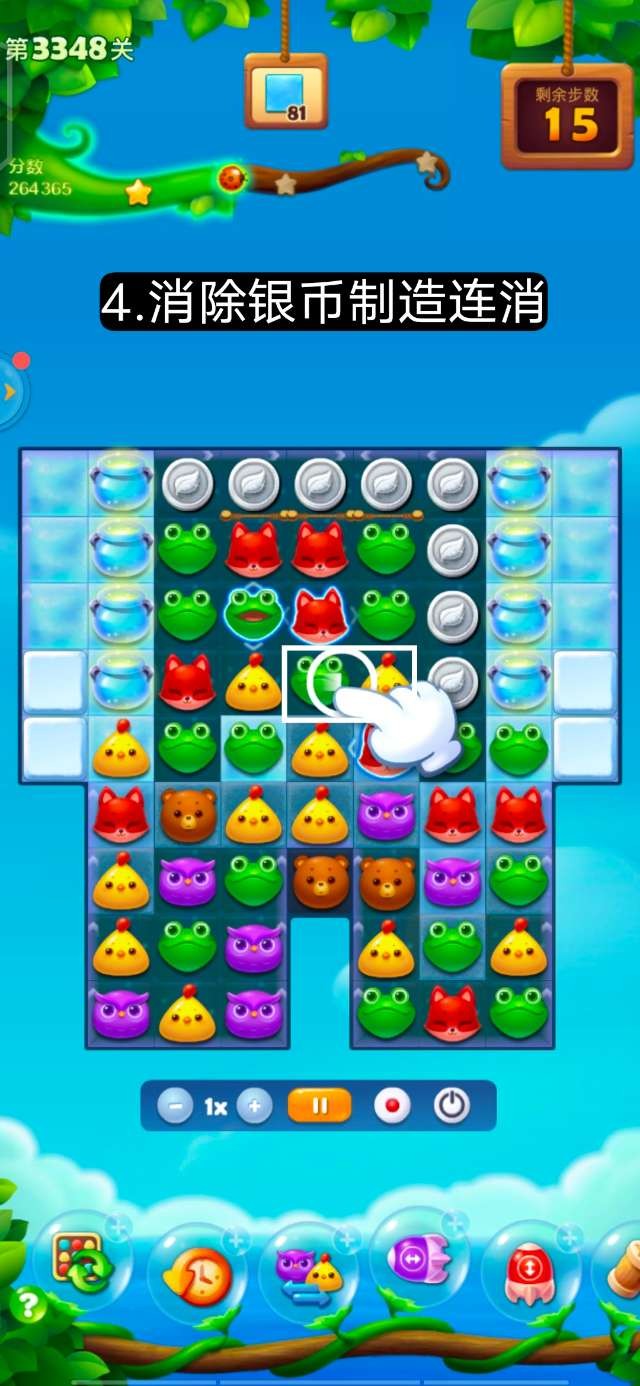Pause the playback
Viewport: 640px width, 1386px height.
[x=320, y=1106]
